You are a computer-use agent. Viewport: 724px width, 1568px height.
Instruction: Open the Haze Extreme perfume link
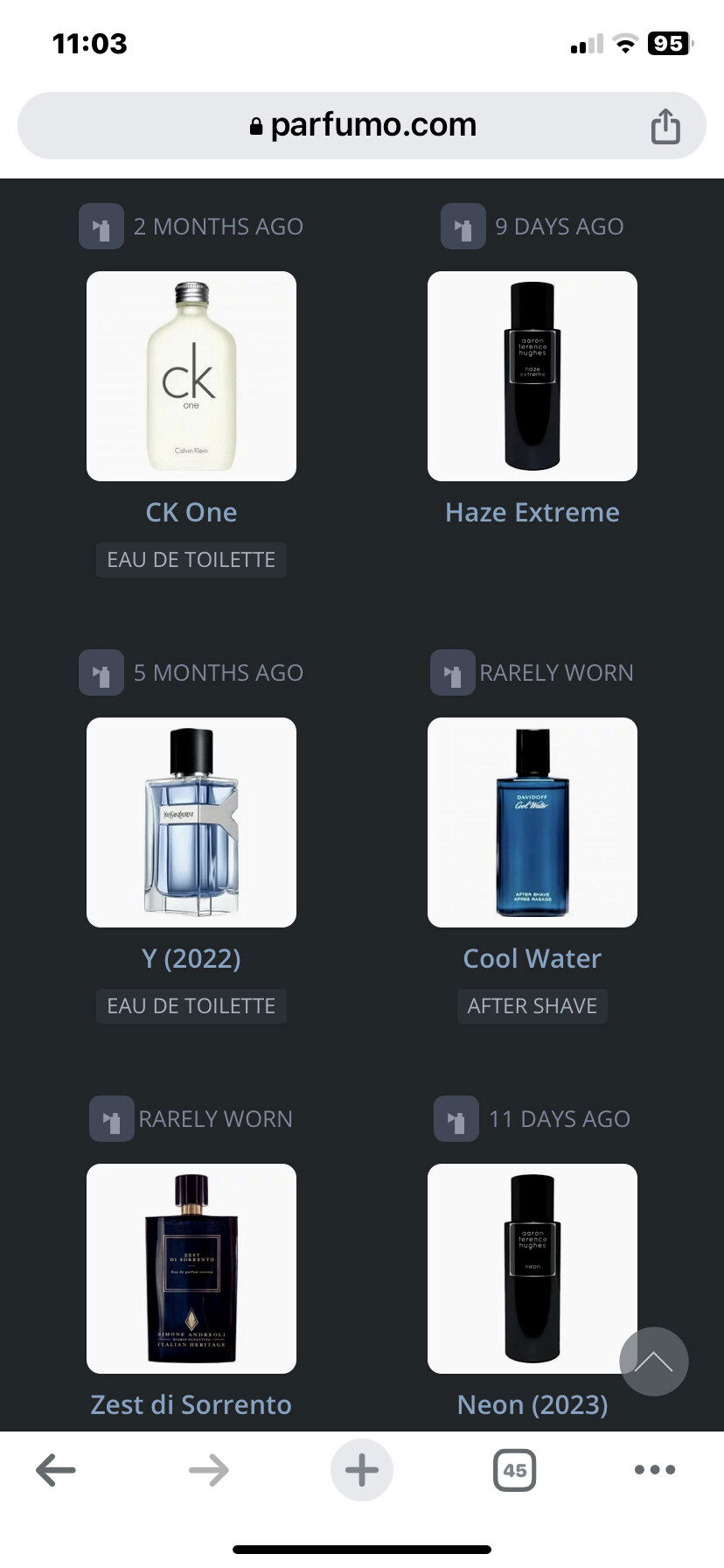[532, 512]
